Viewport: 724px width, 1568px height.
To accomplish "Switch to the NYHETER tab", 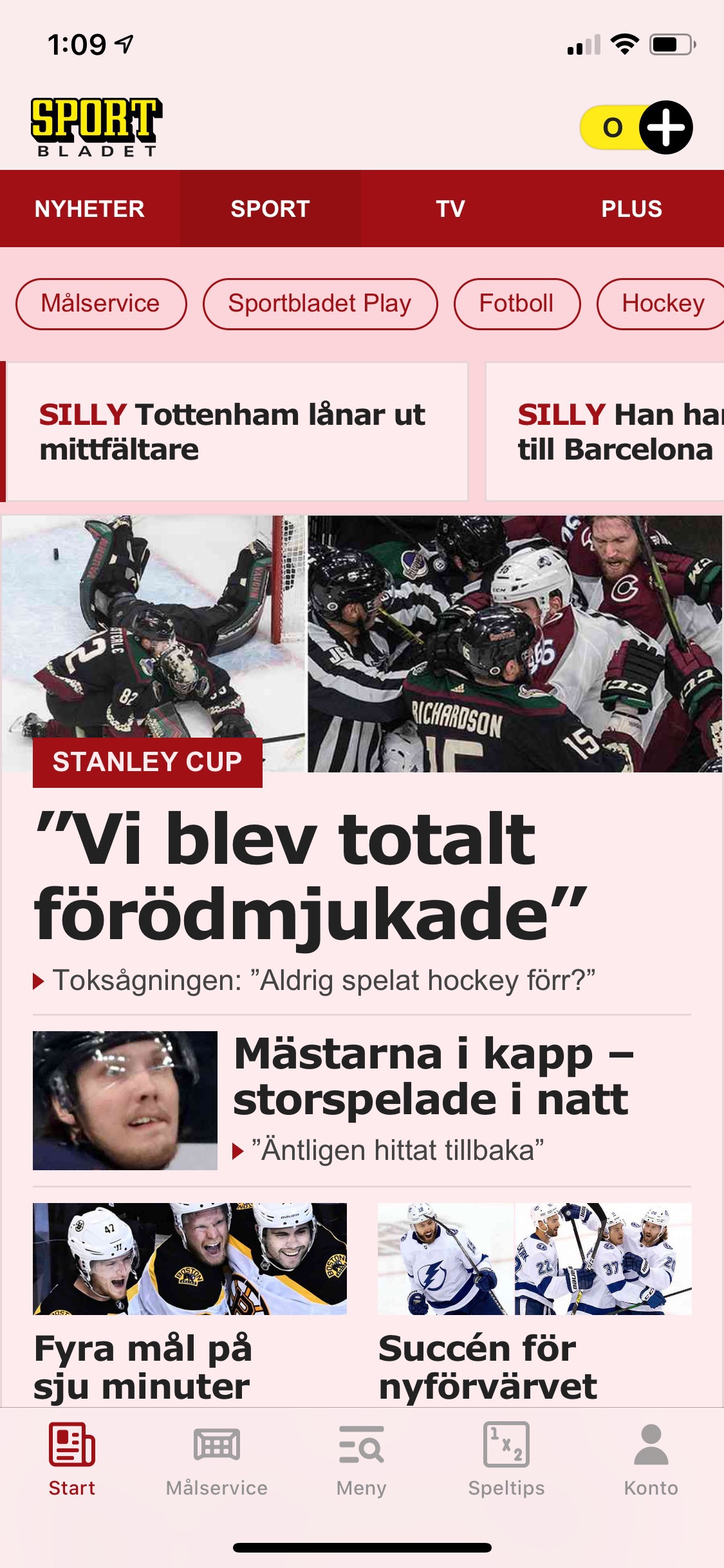I will point(89,209).
